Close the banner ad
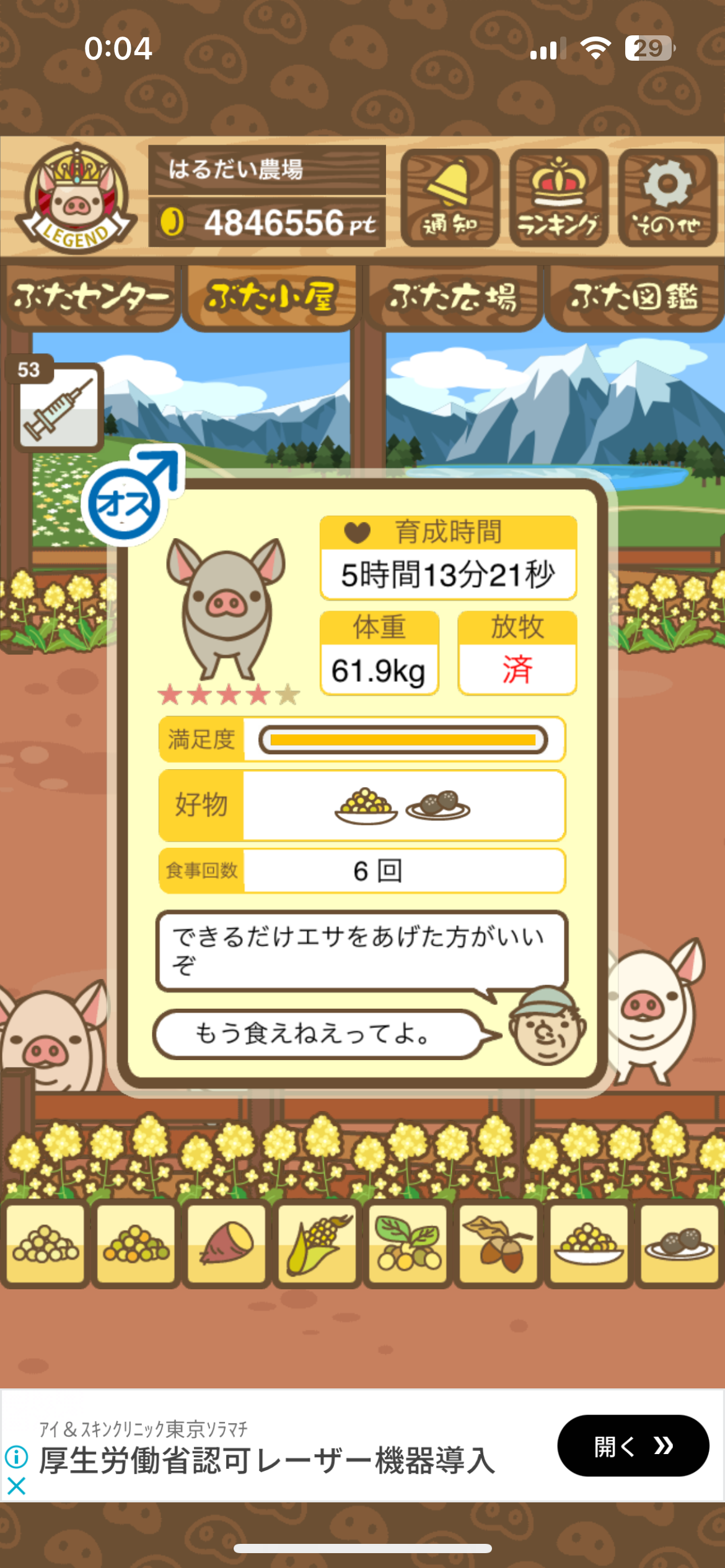Screen dimensions: 725x1568 [x=16, y=1486]
